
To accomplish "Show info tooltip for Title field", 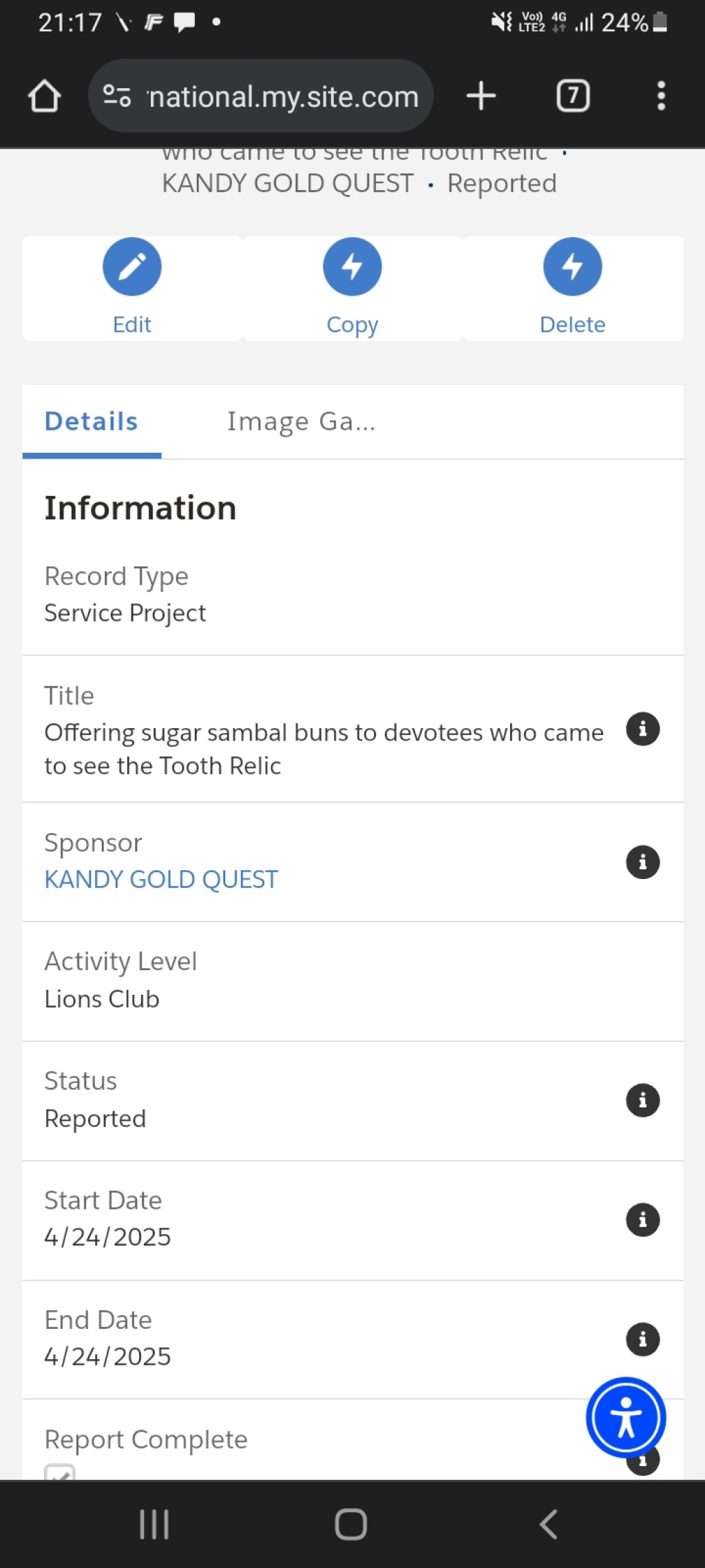I will (x=643, y=729).
